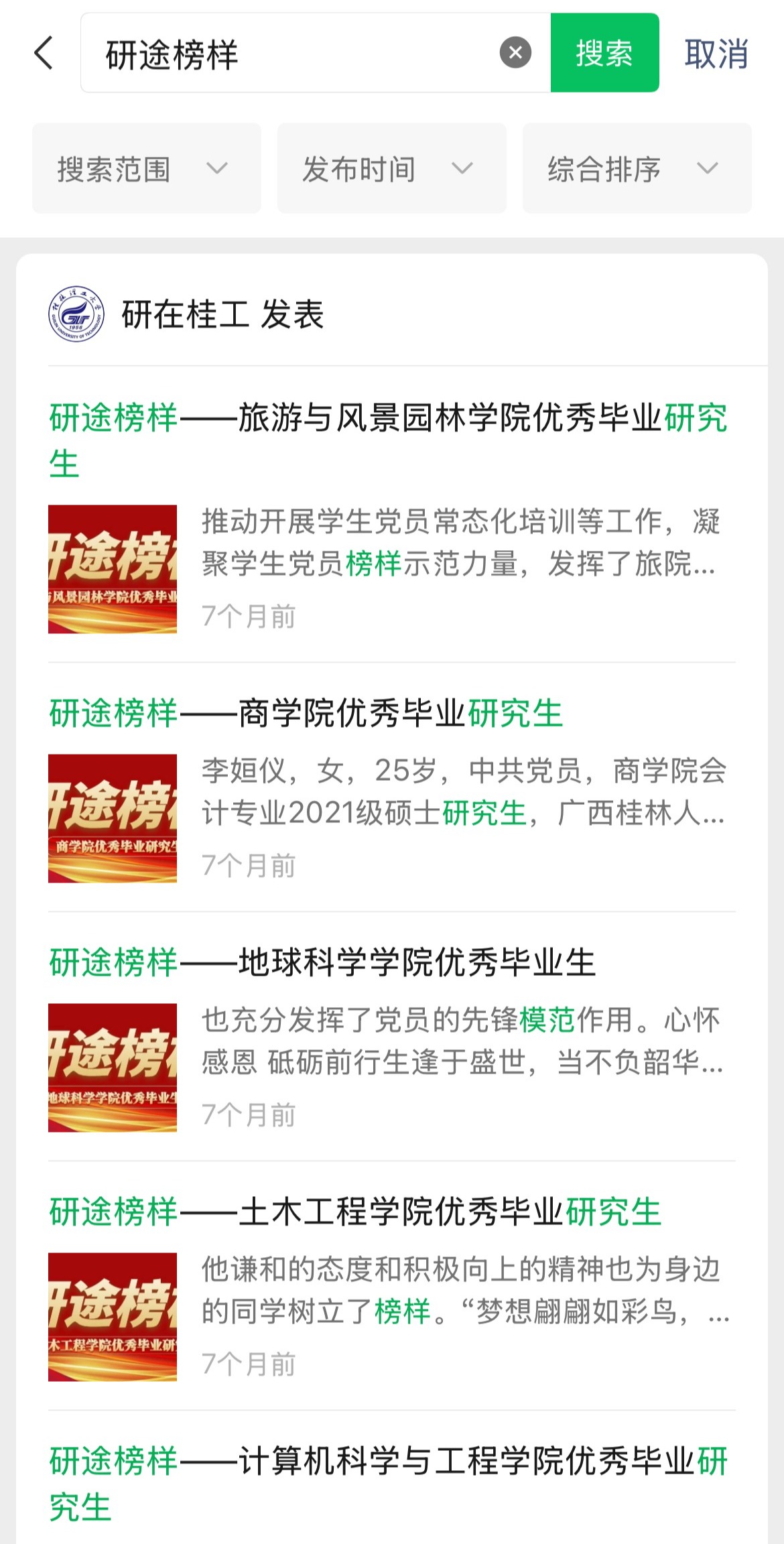
Task: Expand the 搜索范围 filter dropdown
Action: 146,168
